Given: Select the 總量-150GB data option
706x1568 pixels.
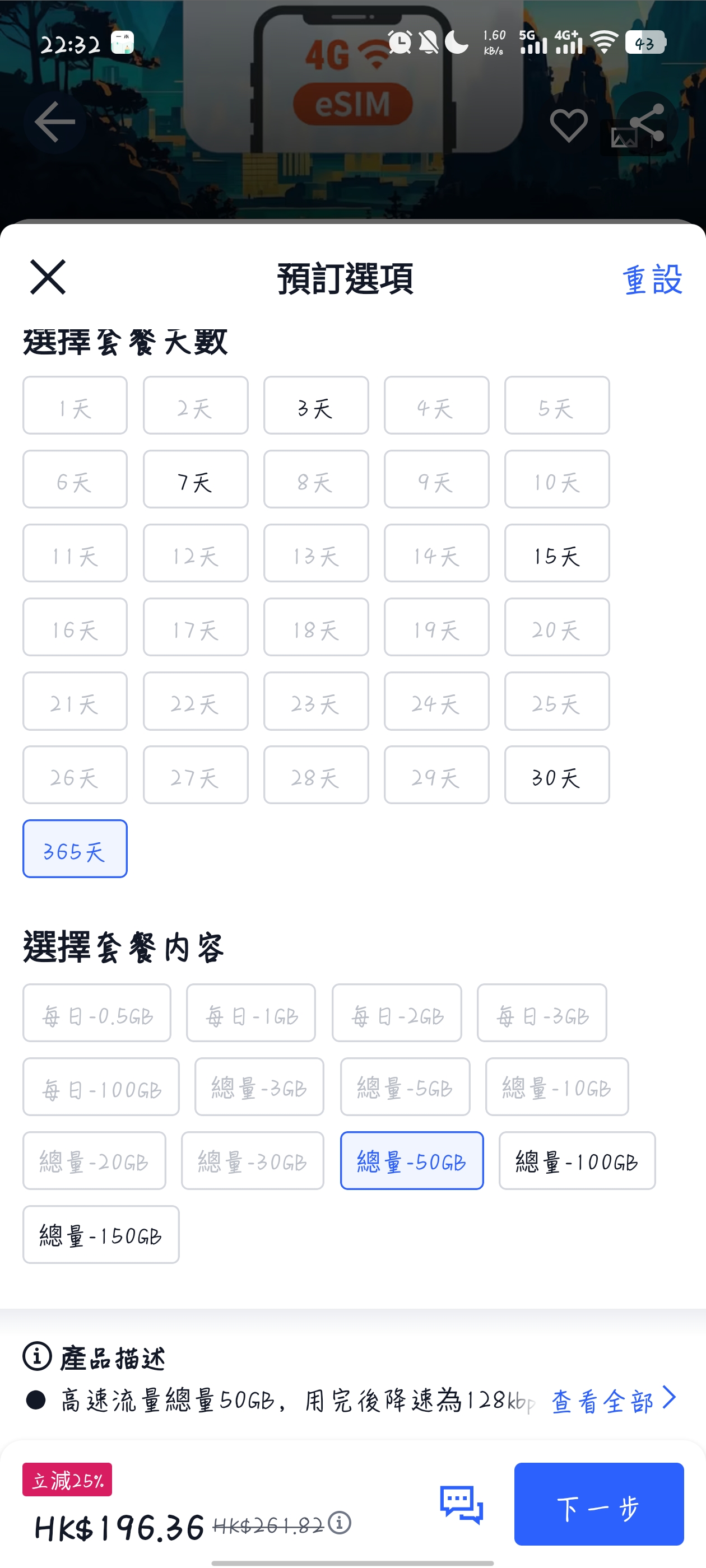Looking at the screenshot, I should pos(100,1234).
